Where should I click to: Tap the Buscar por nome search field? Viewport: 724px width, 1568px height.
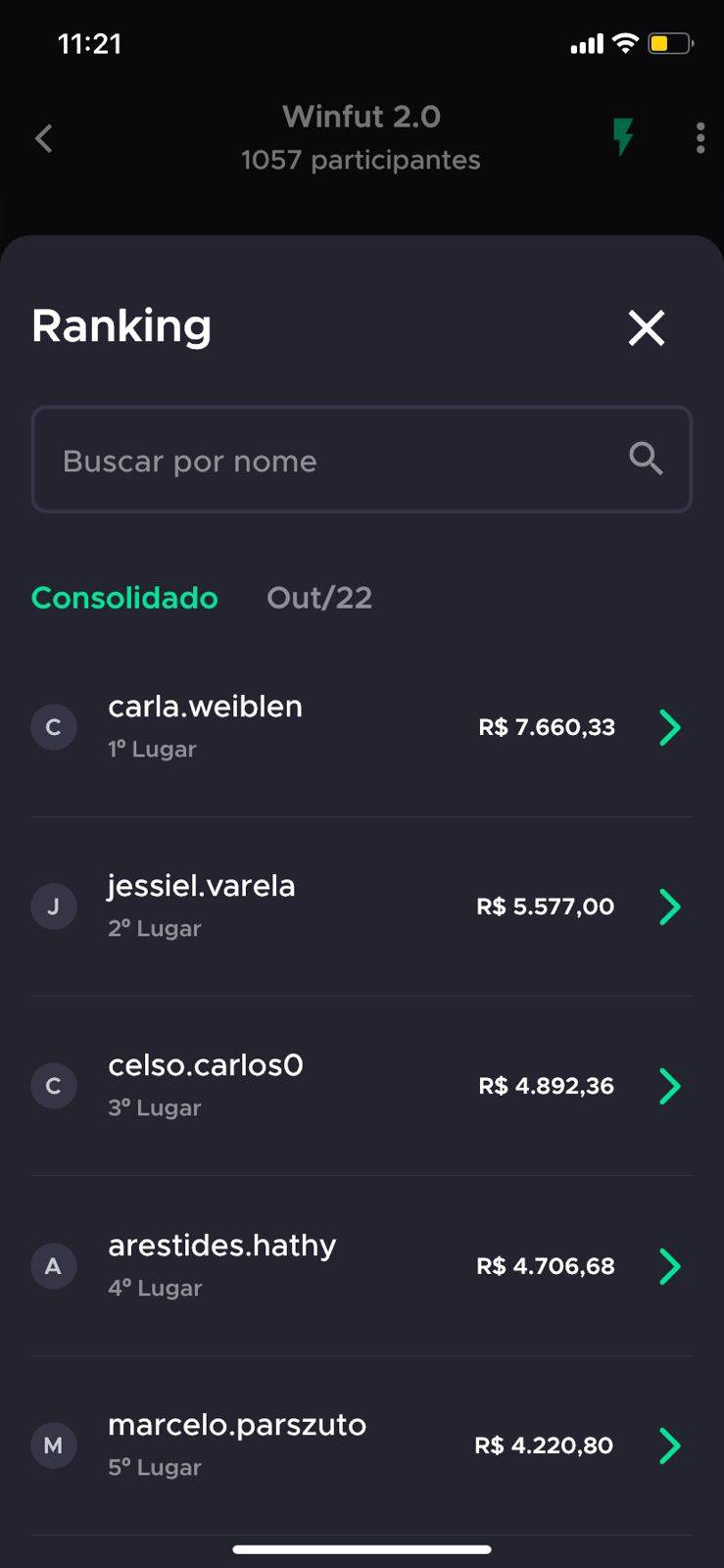(294, 460)
